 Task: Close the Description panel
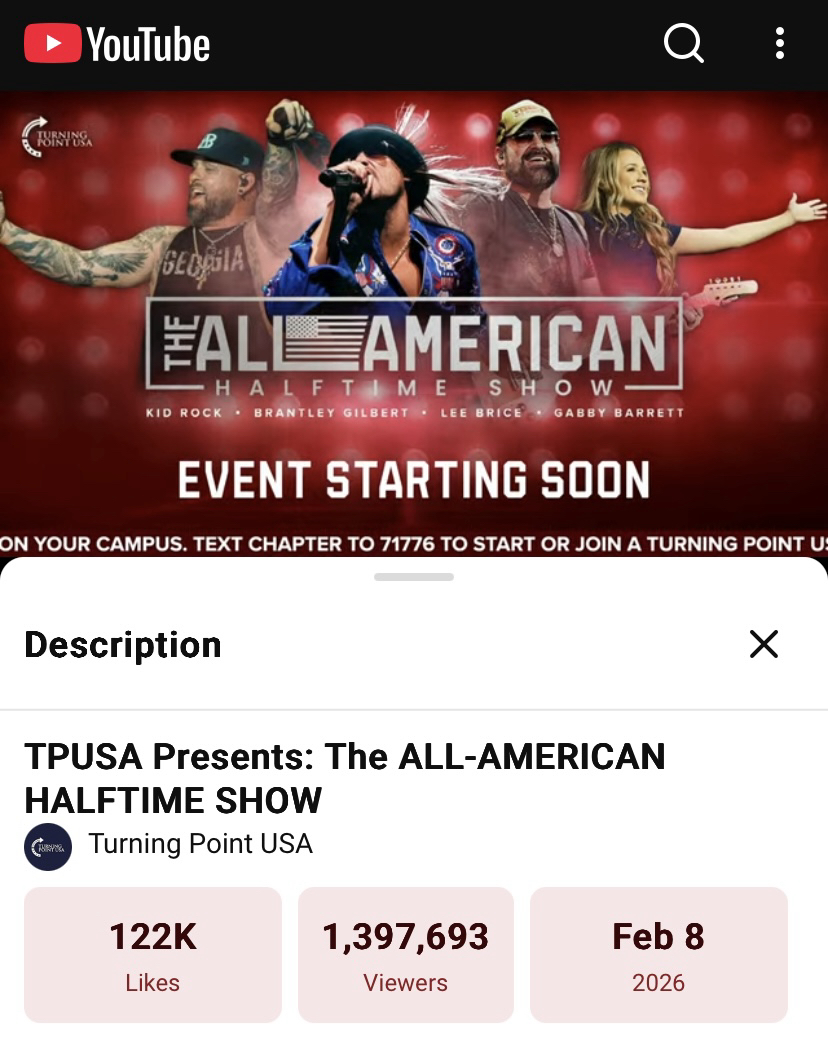click(x=764, y=644)
